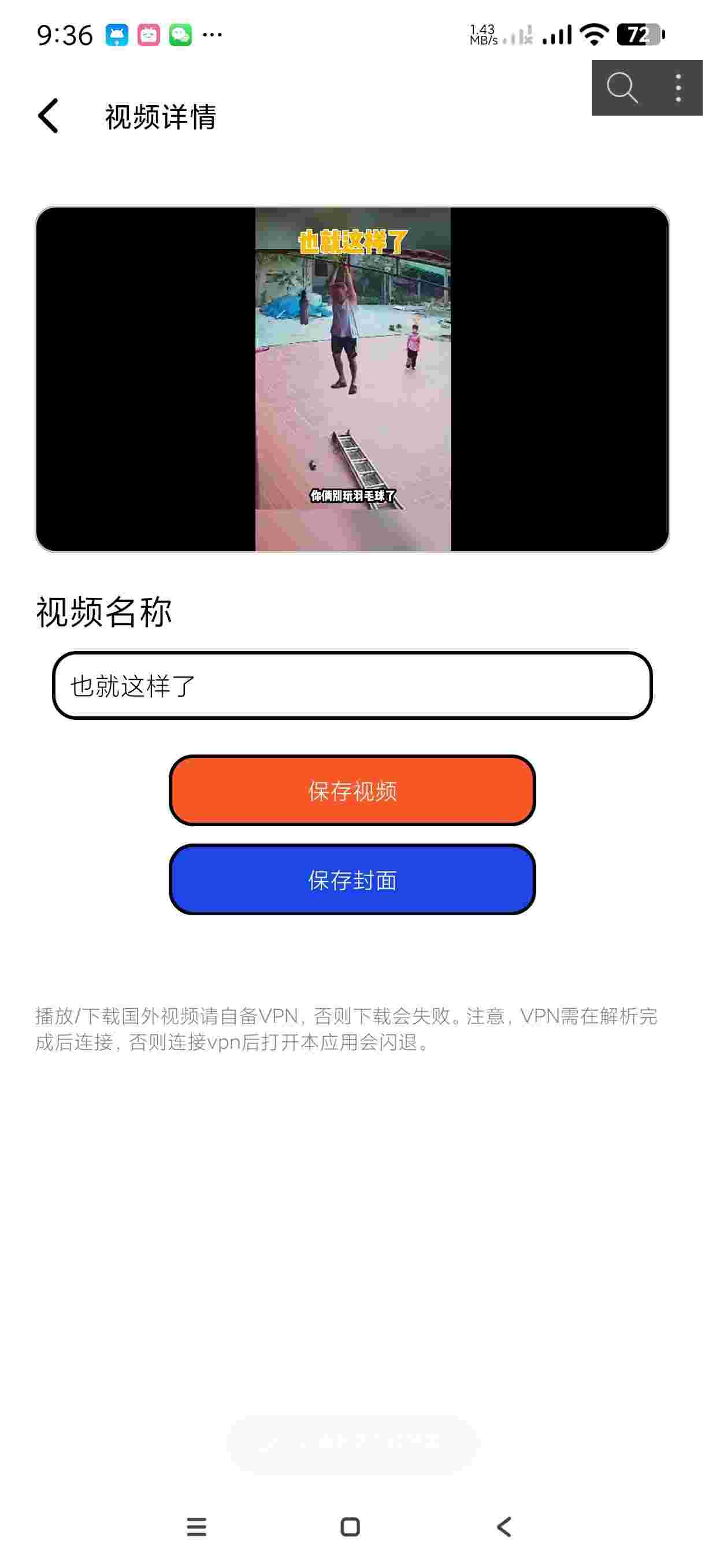This screenshot has height=1568, width=705.
Task: Go to the system home screen
Action: [x=350, y=1526]
